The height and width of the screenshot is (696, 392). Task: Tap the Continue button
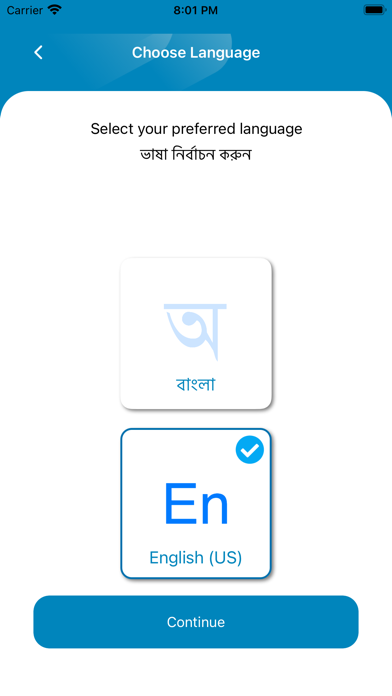(x=196, y=622)
